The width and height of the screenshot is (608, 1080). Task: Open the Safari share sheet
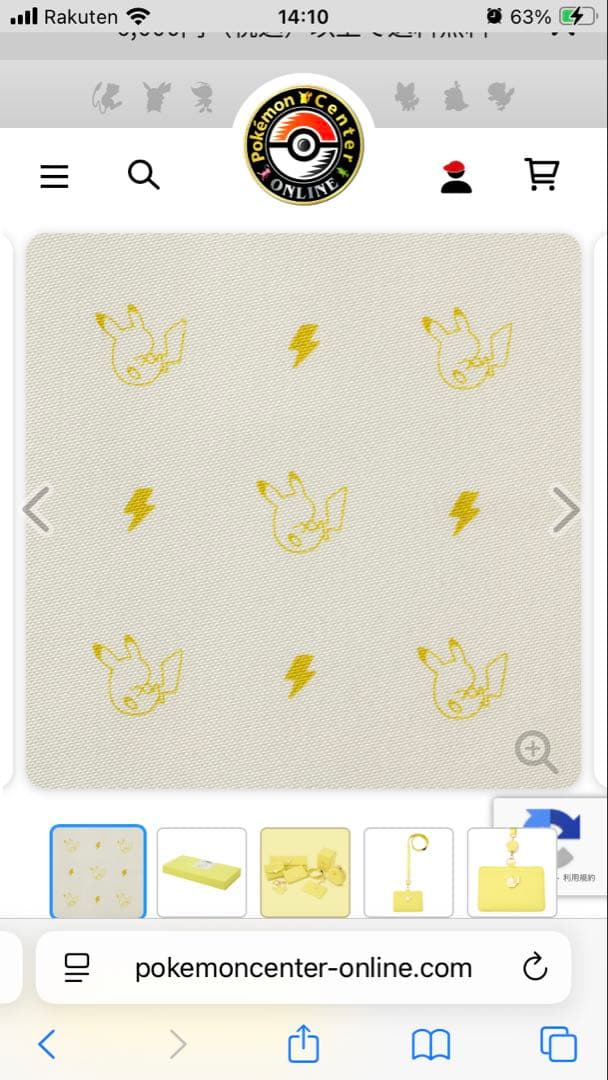[x=302, y=1044]
